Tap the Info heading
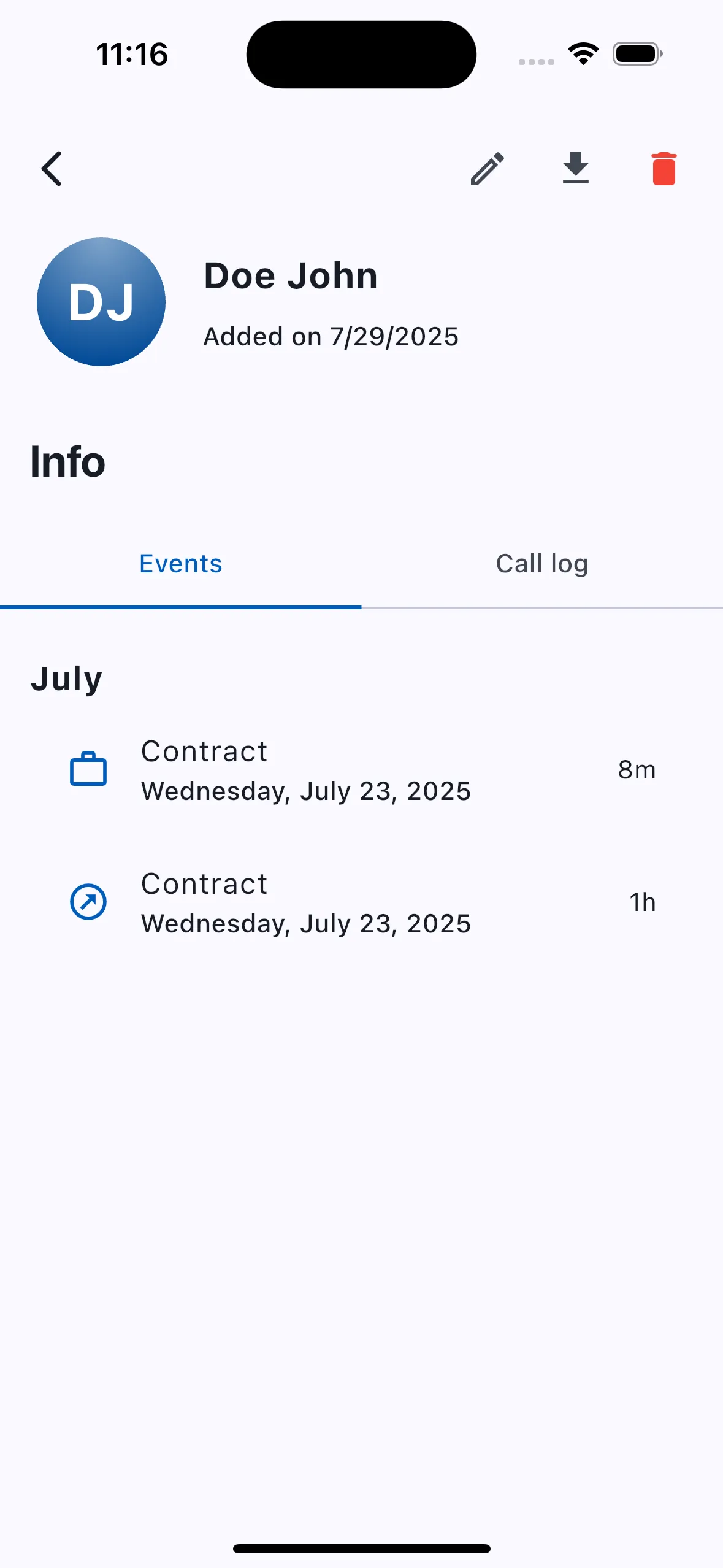723x1568 pixels. 67,462
